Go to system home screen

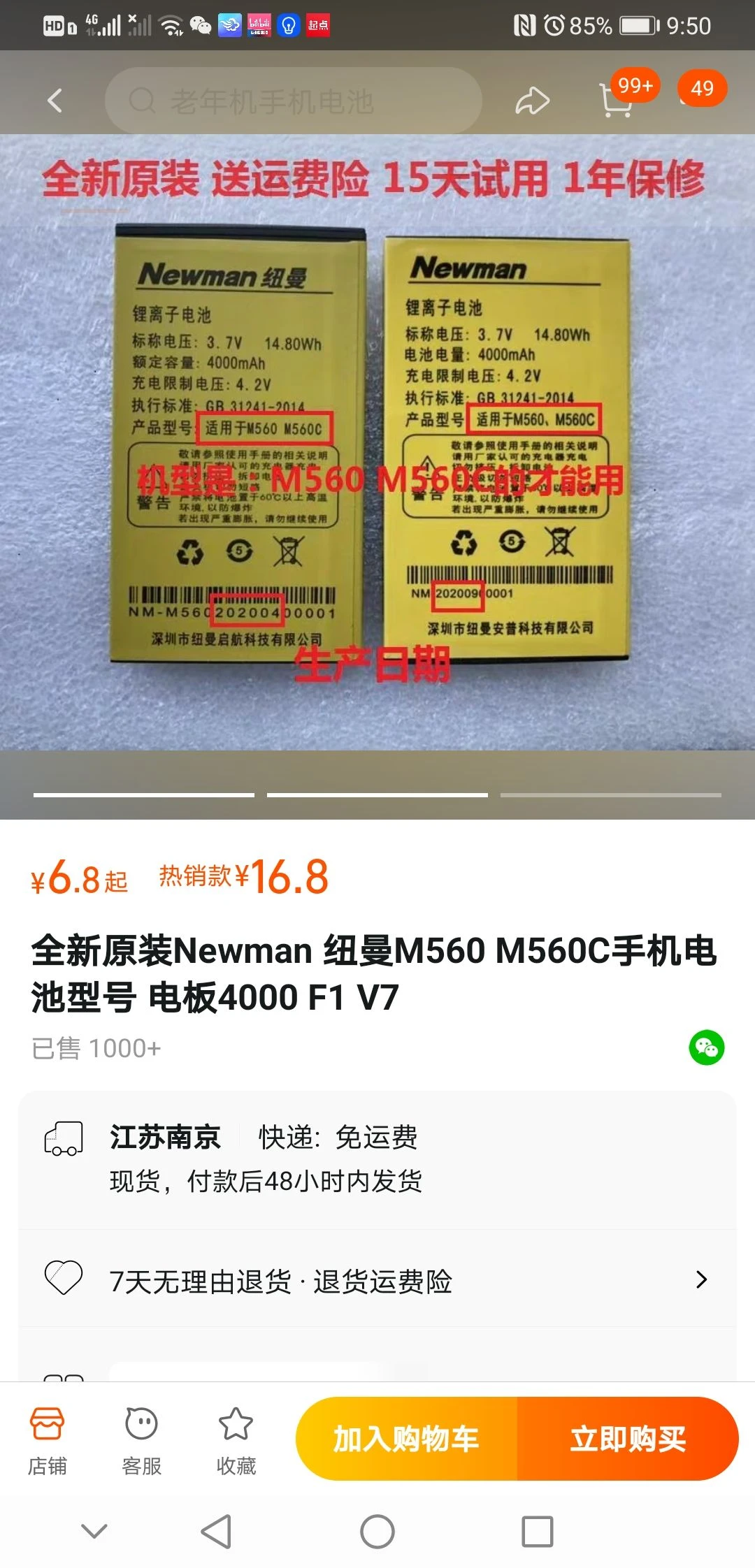pyautogui.click(x=377, y=1532)
